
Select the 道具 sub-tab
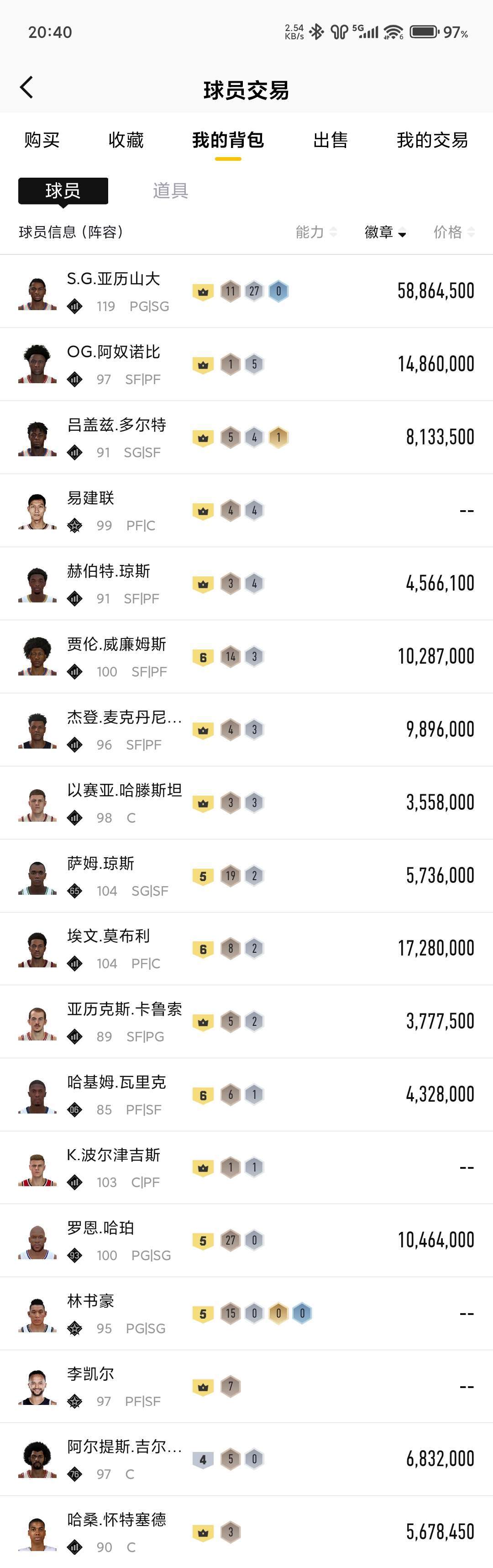click(x=170, y=190)
